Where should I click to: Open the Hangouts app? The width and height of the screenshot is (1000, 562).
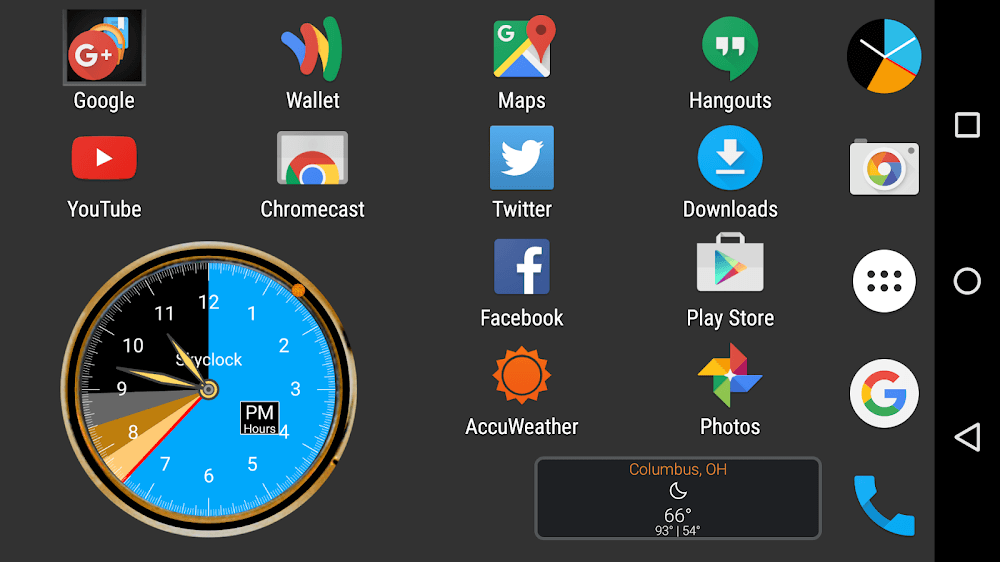coord(730,48)
